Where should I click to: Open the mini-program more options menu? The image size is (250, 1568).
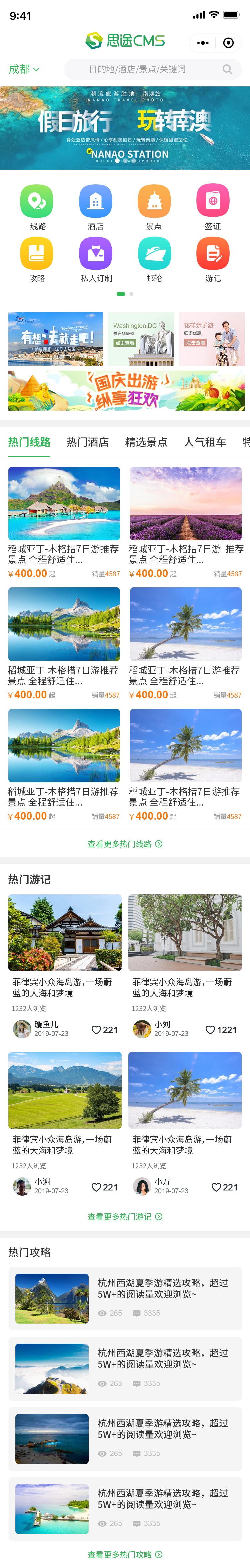coord(203,43)
